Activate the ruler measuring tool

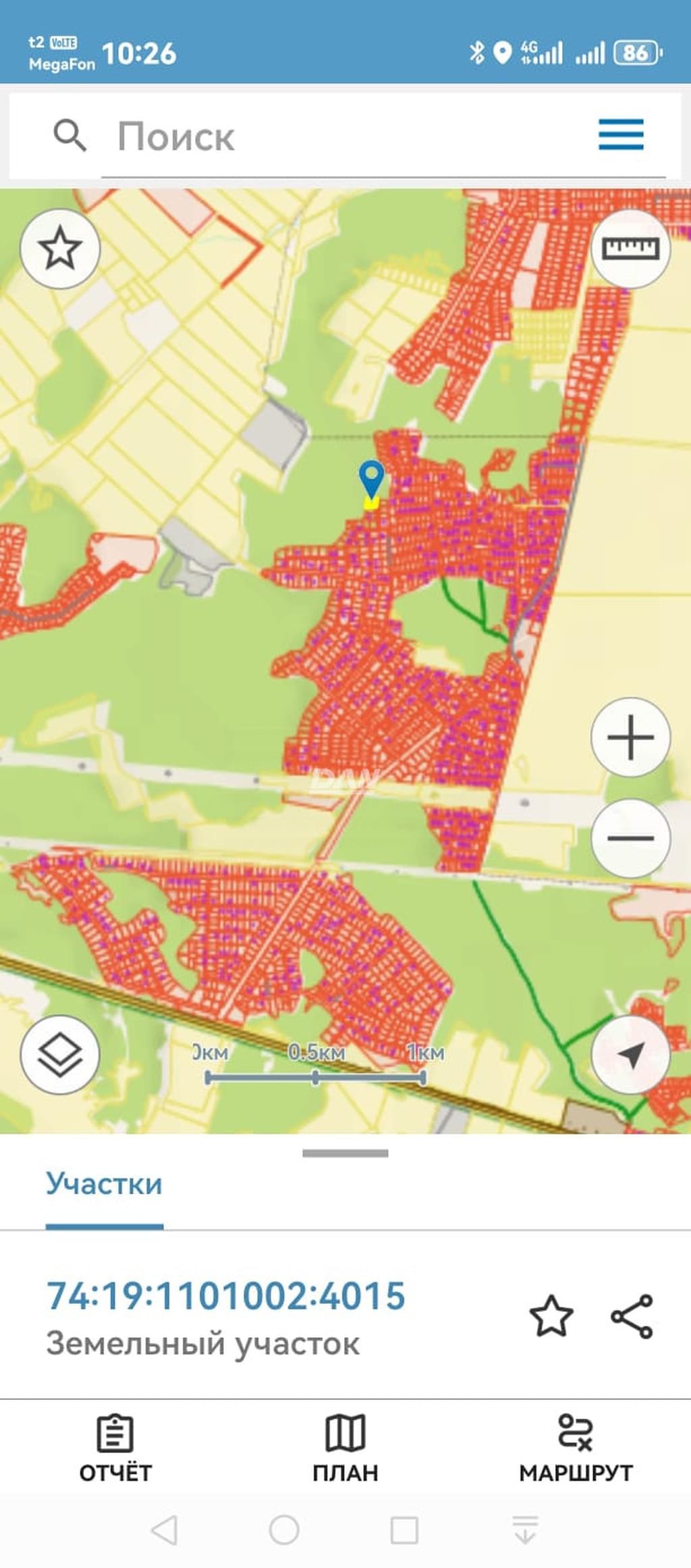(x=630, y=249)
